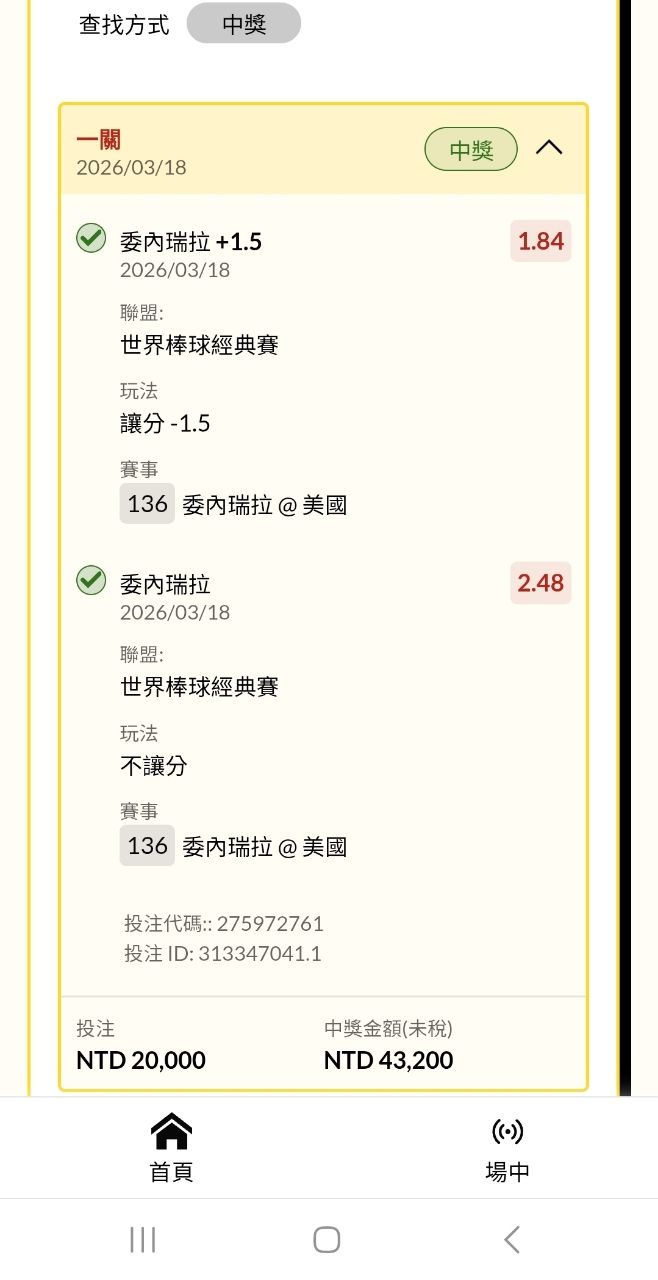Screen dimensions: 658x1280
Task: Tap the 中獎 filter chip
Action: [244, 24]
